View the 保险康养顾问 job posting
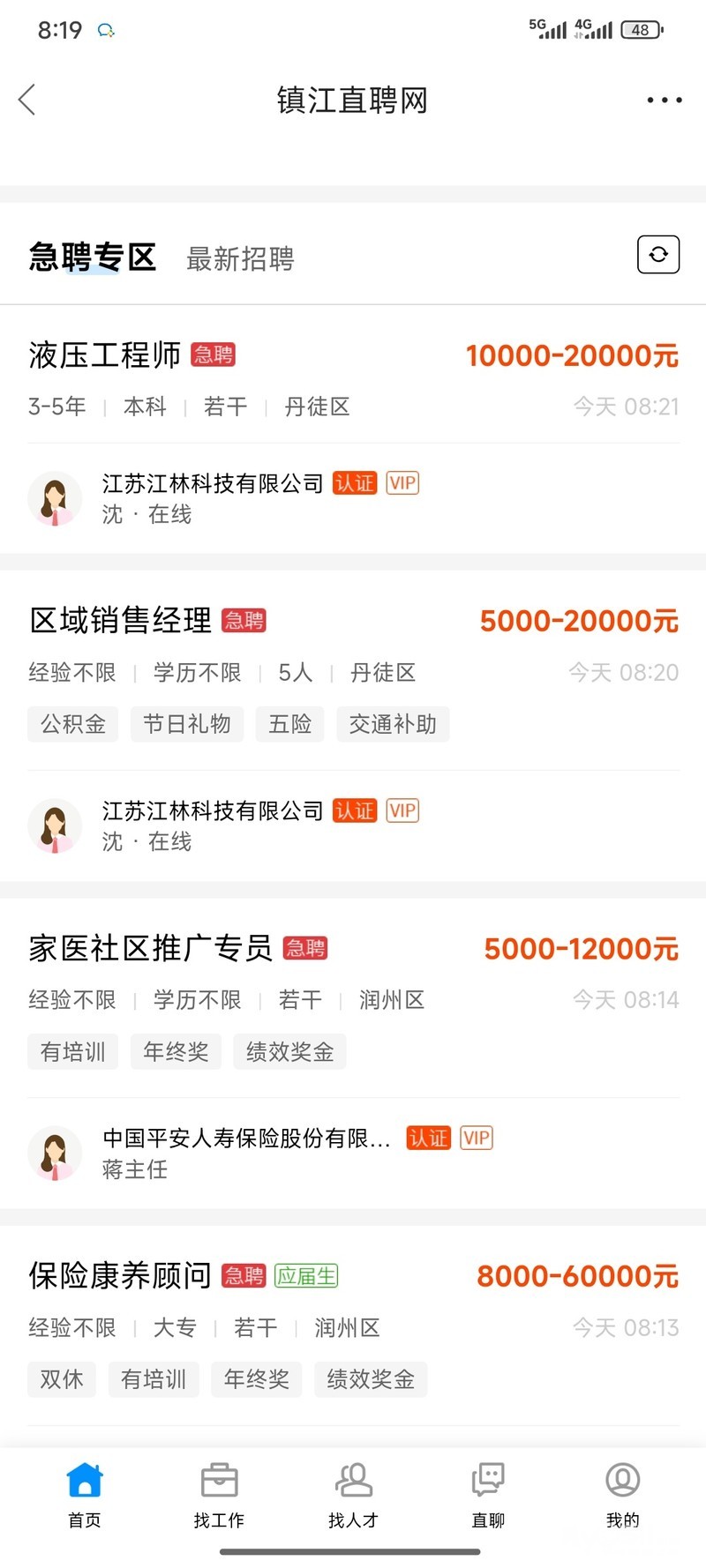The width and height of the screenshot is (706, 1568). [120, 1275]
